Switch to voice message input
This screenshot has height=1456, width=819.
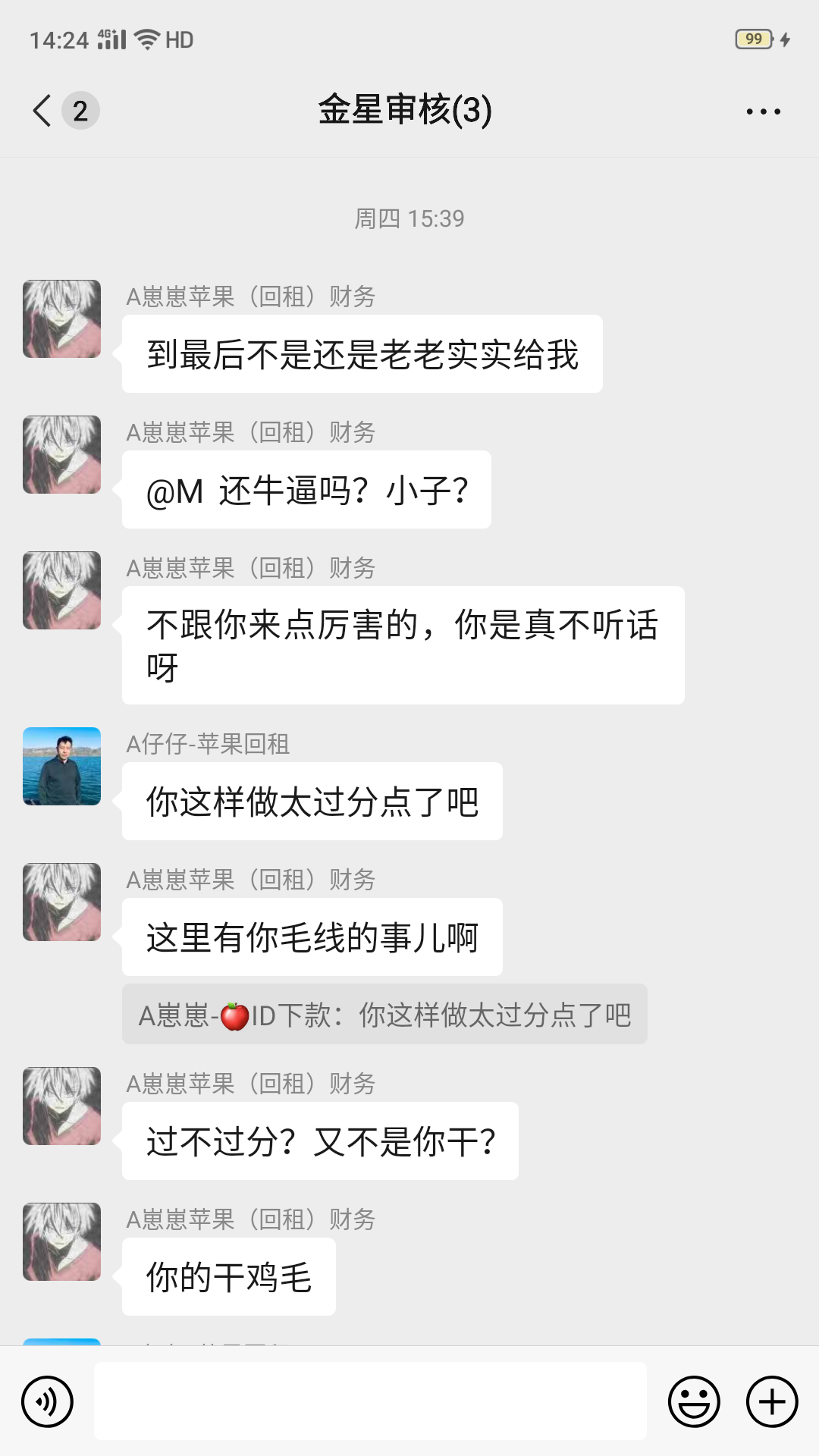pos(48,1401)
